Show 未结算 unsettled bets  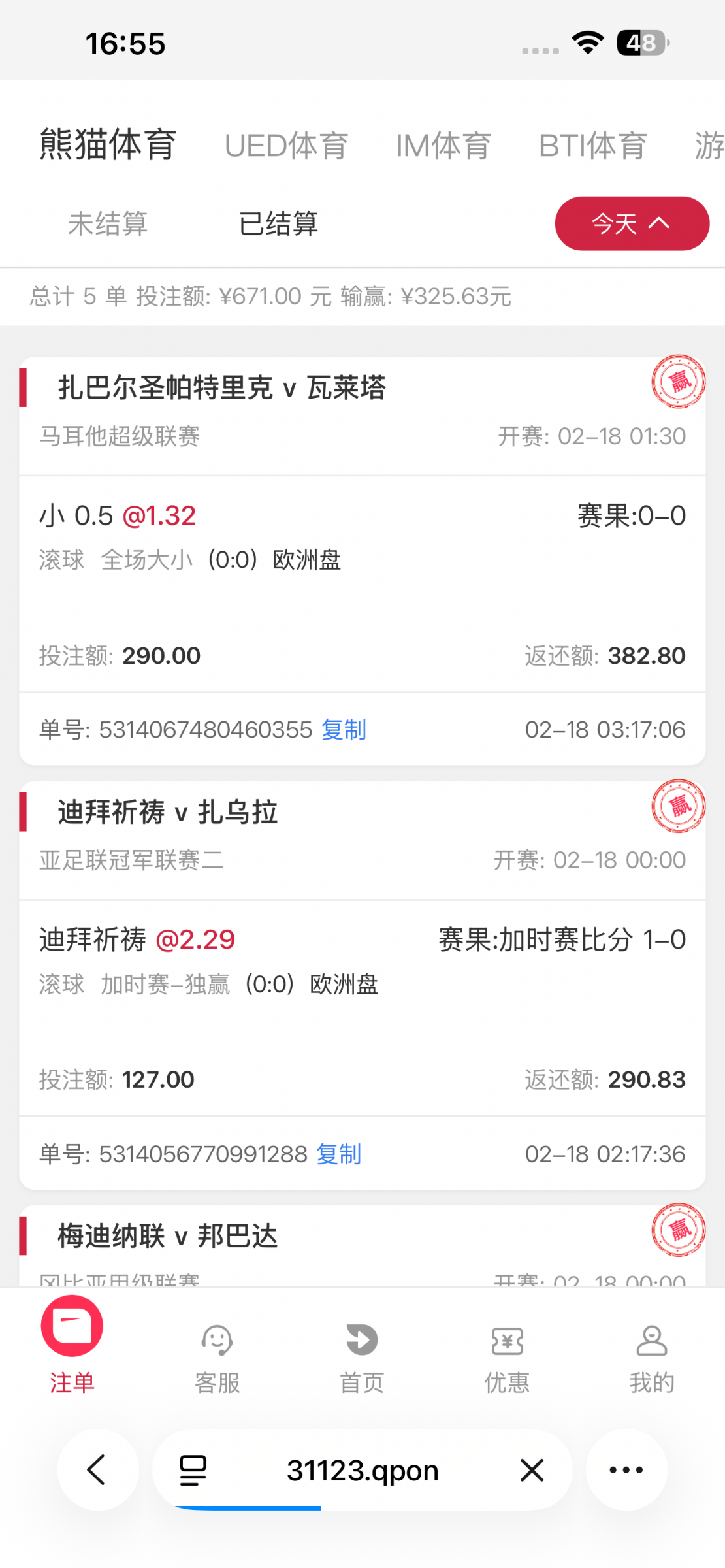click(108, 223)
